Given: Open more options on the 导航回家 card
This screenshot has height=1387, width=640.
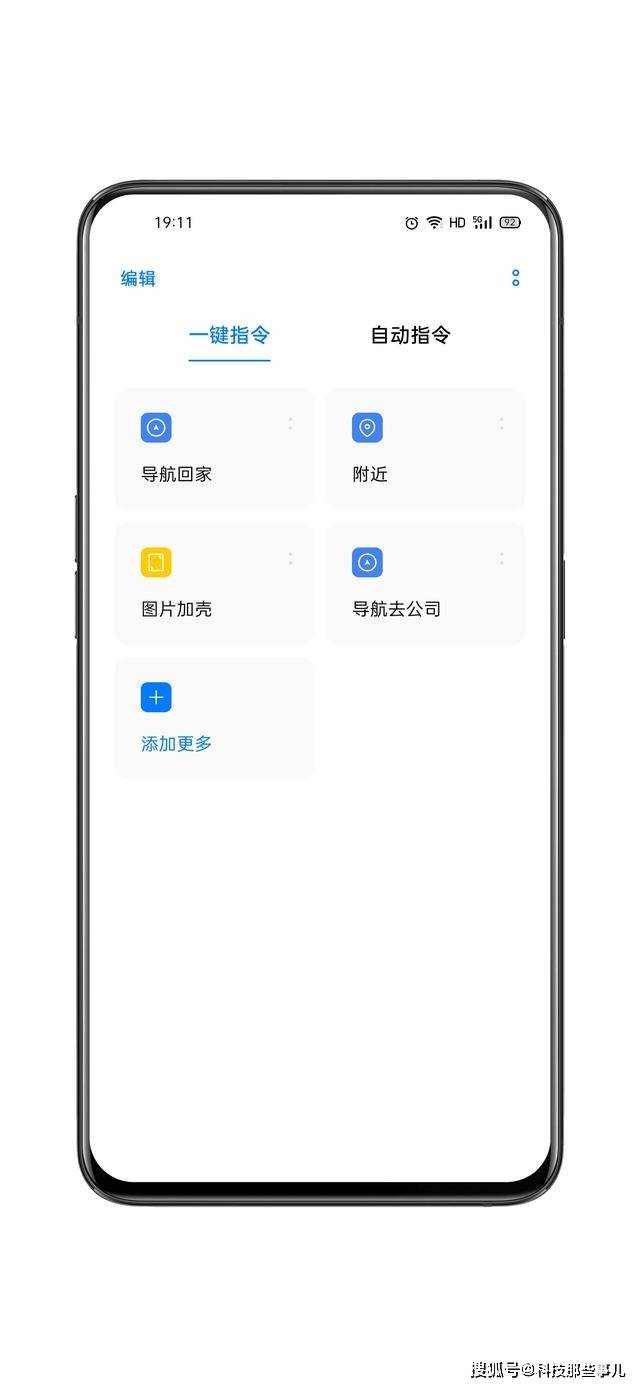Looking at the screenshot, I should [x=291, y=424].
